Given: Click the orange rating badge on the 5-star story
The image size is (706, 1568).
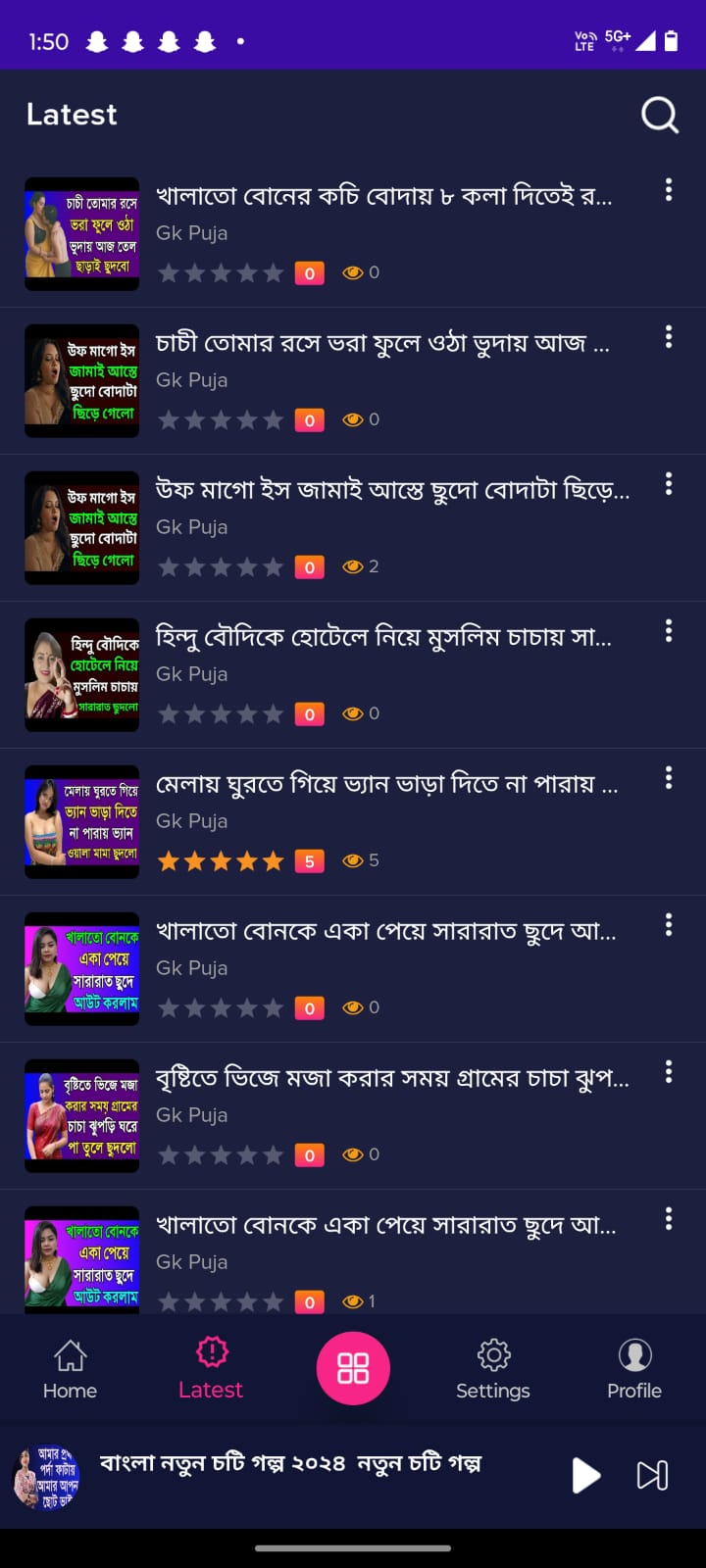Looking at the screenshot, I should [x=309, y=860].
